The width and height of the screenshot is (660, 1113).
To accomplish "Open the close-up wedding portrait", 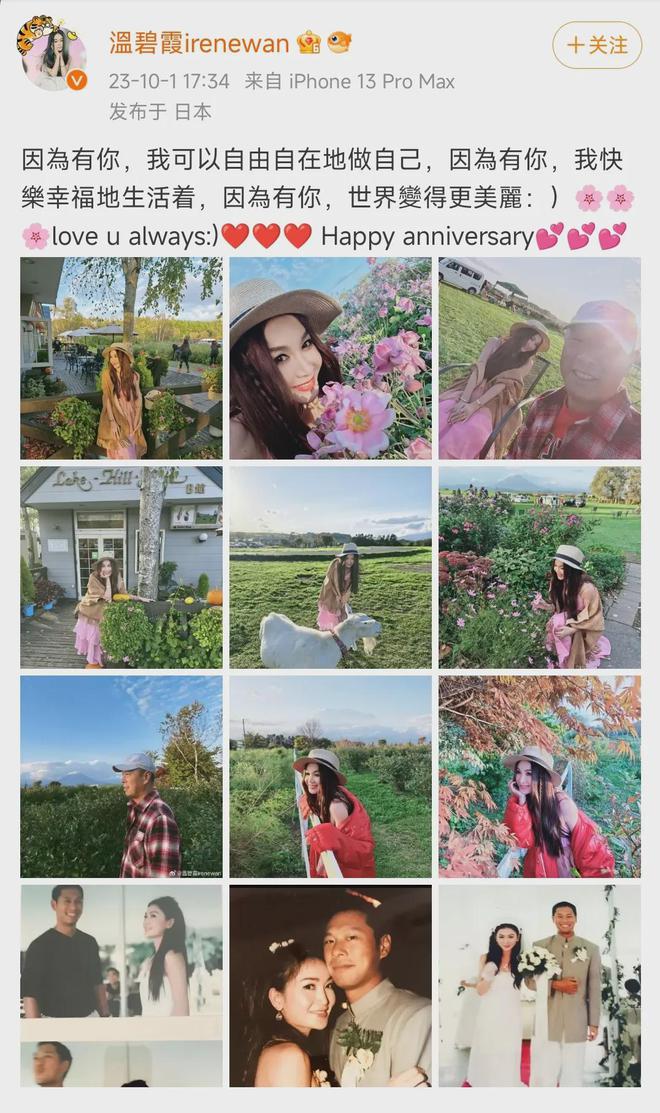I will [331, 986].
